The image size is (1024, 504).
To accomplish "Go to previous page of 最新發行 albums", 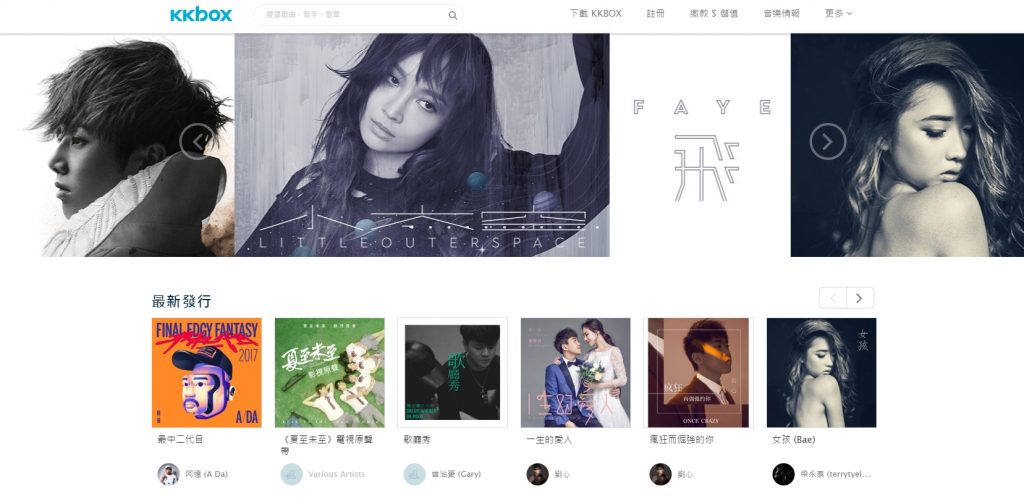I will 832,298.
